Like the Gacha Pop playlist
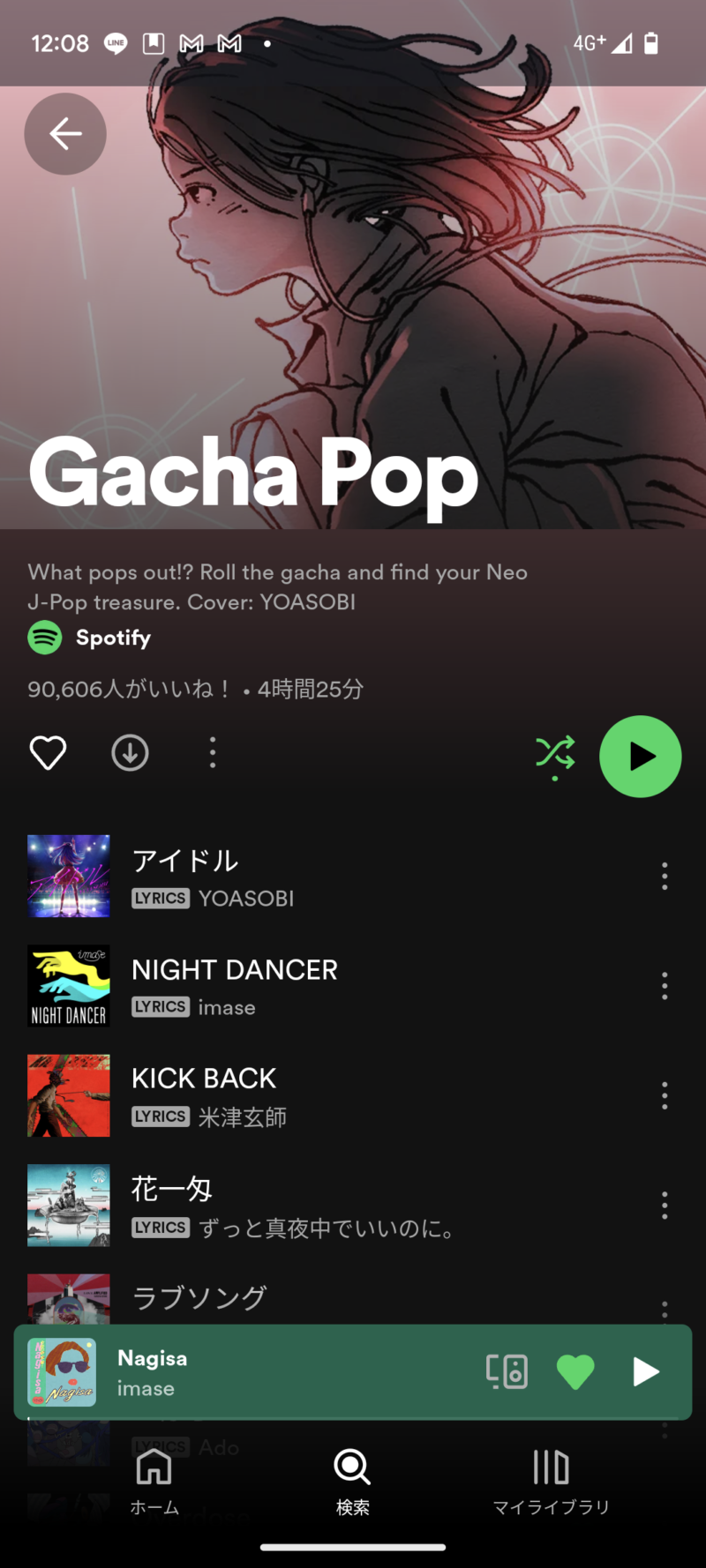This screenshot has width=706, height=1568. (48, 753)
